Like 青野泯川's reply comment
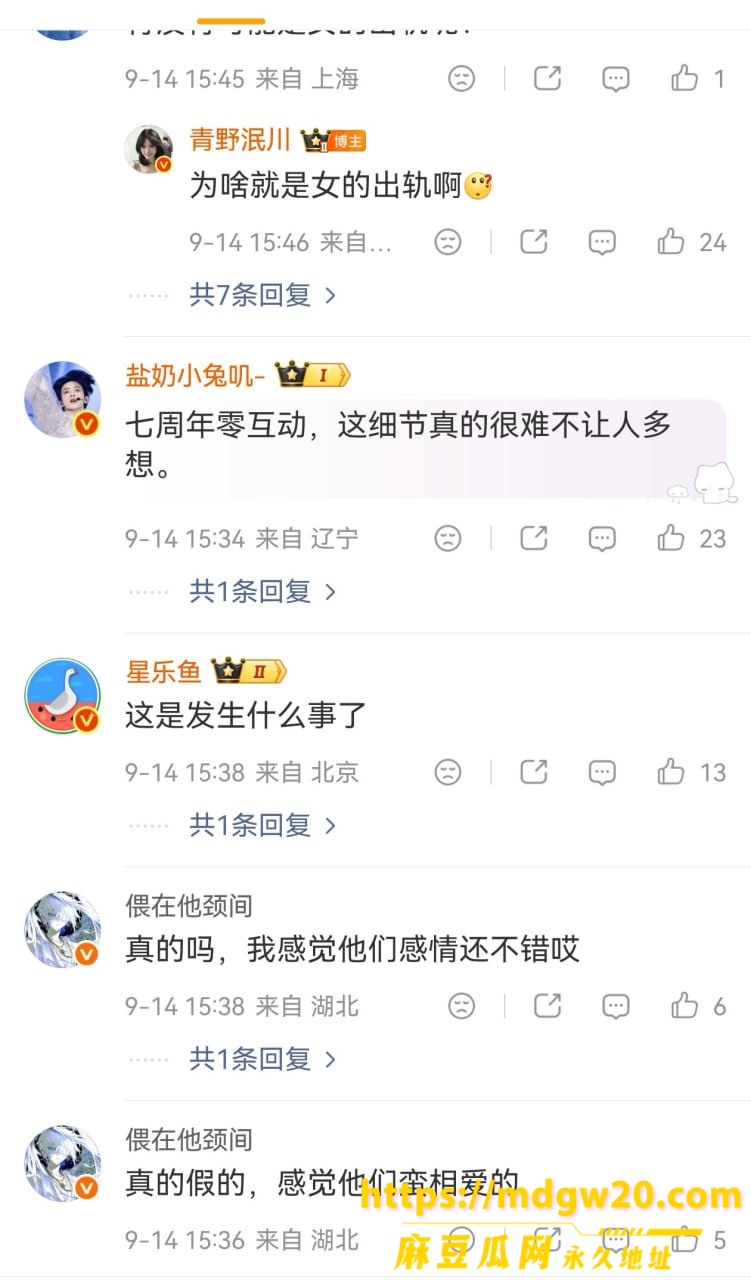 click(x=671, y=241)
